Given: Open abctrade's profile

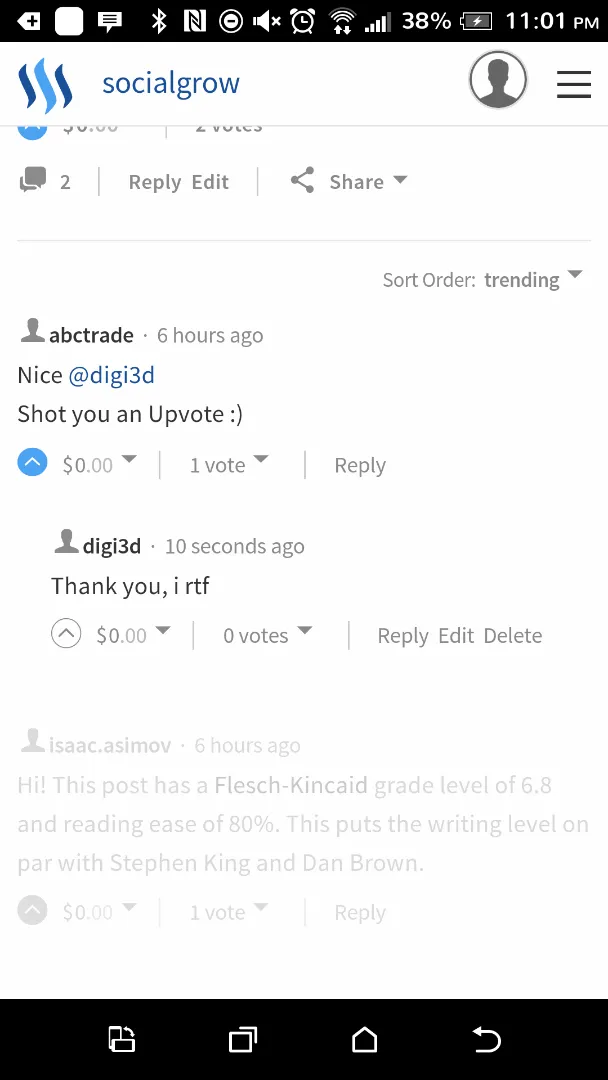Looking at the screenshot, I should [x=92, y=335].
